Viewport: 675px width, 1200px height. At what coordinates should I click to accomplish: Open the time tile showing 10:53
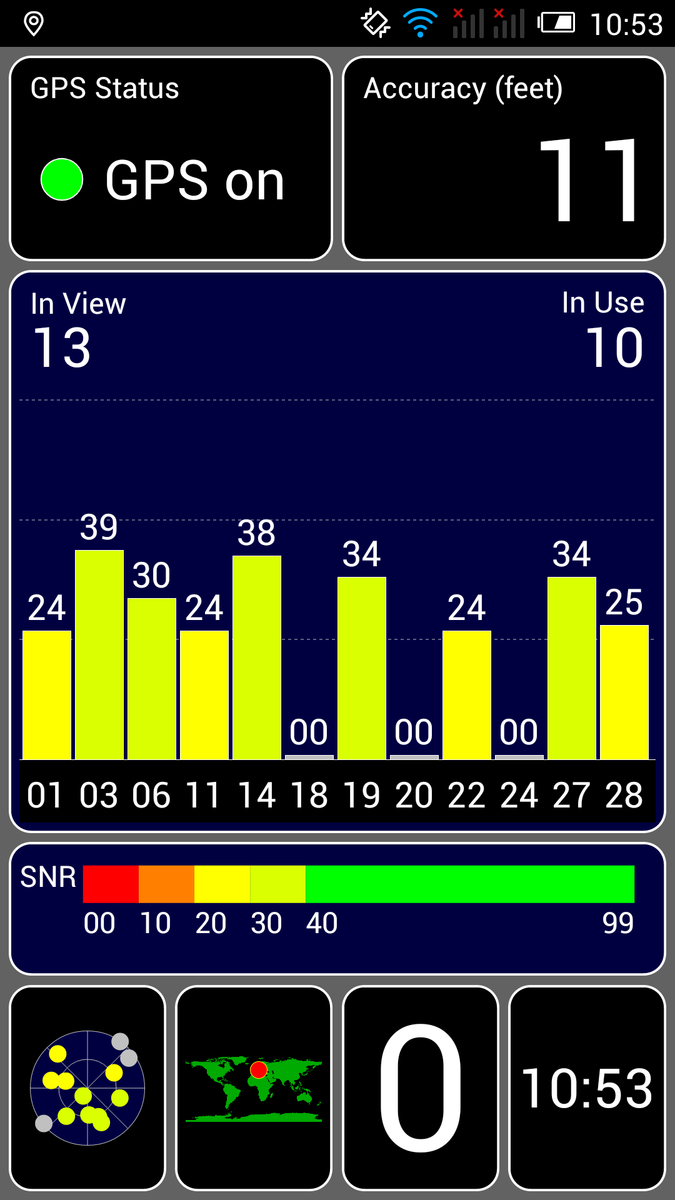[x=587, y=1085]
